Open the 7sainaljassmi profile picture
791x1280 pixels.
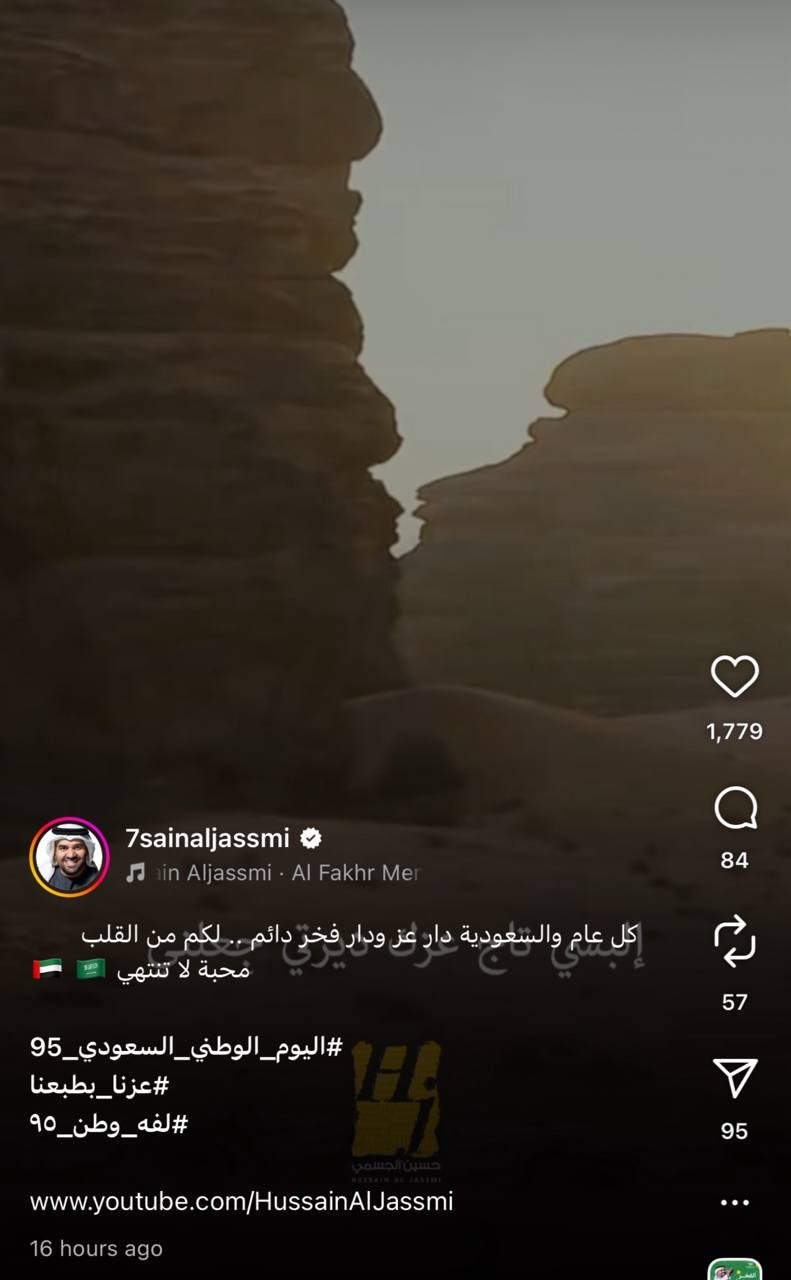coord(69,857)
